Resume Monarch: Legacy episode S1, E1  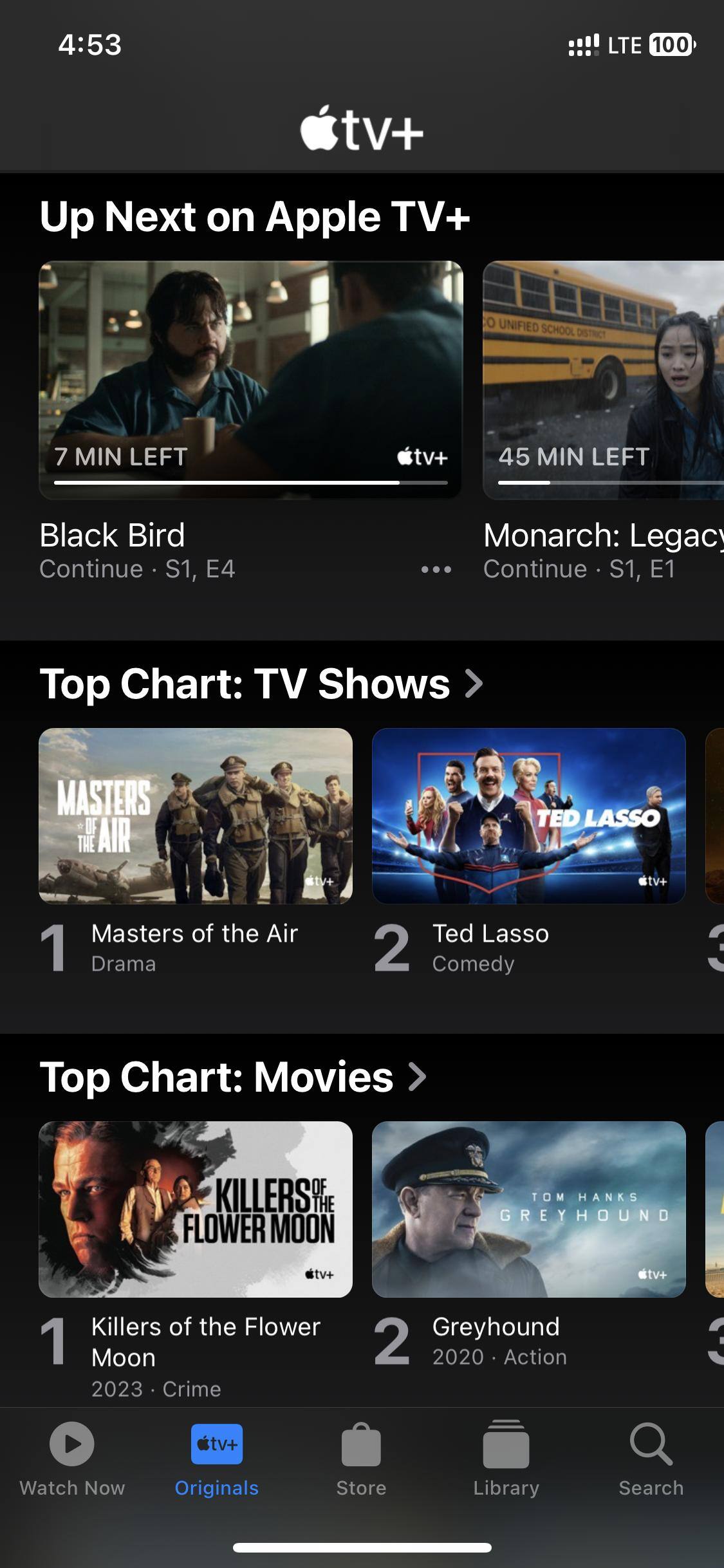pyautogui.click(x=603, y=380)
